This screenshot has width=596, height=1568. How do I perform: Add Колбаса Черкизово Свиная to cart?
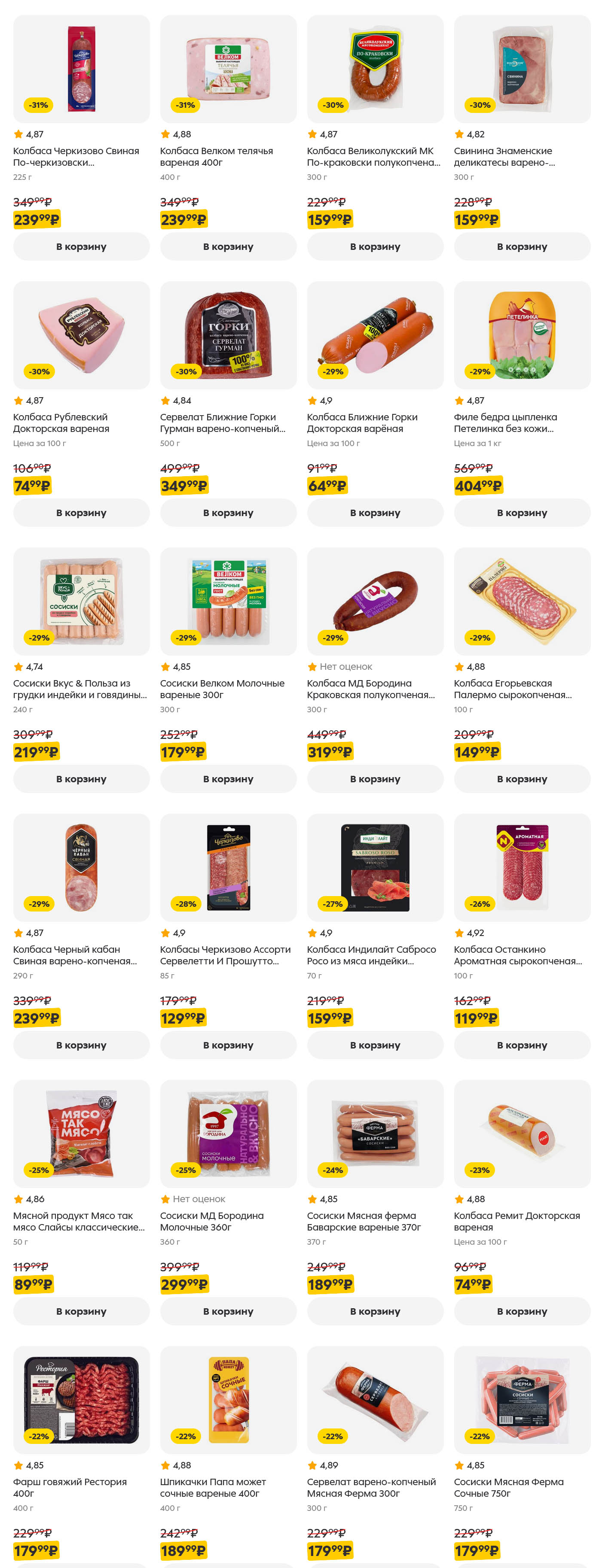81,246
